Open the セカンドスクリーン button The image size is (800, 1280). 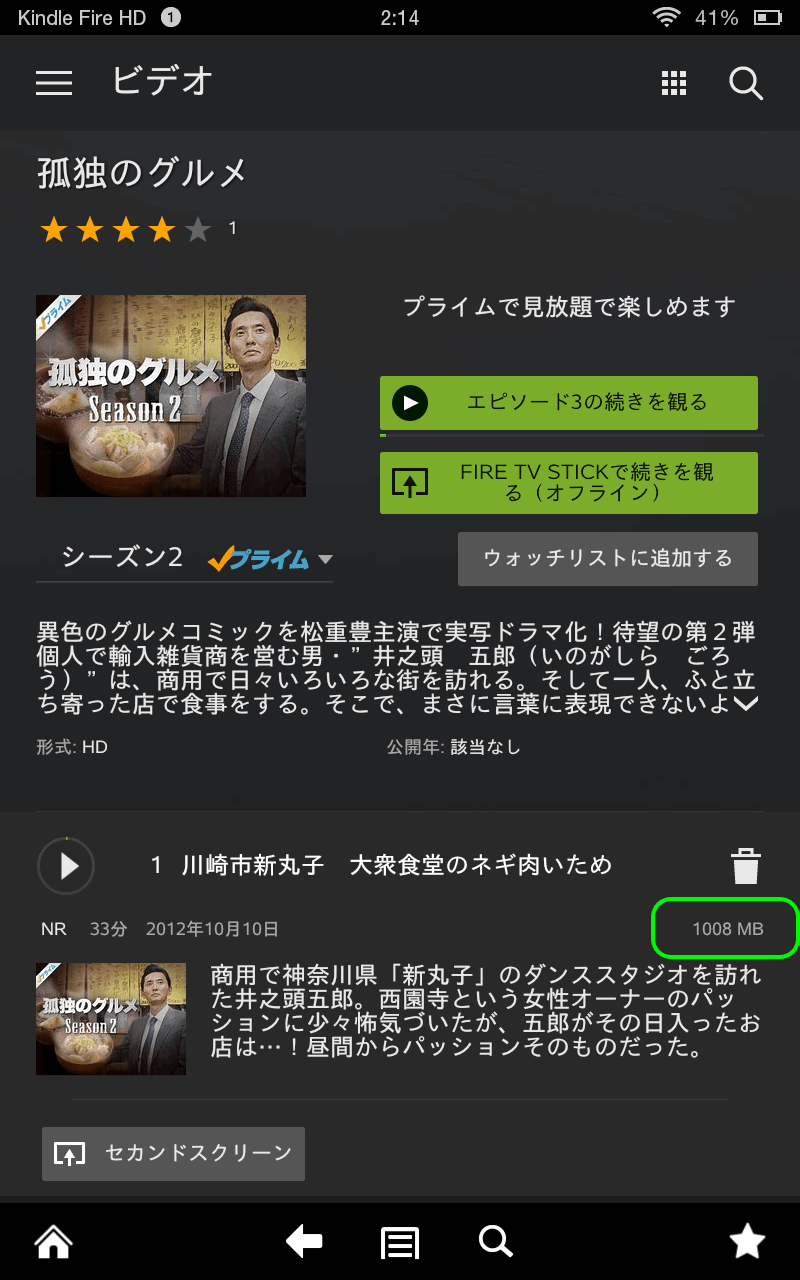173,1154
